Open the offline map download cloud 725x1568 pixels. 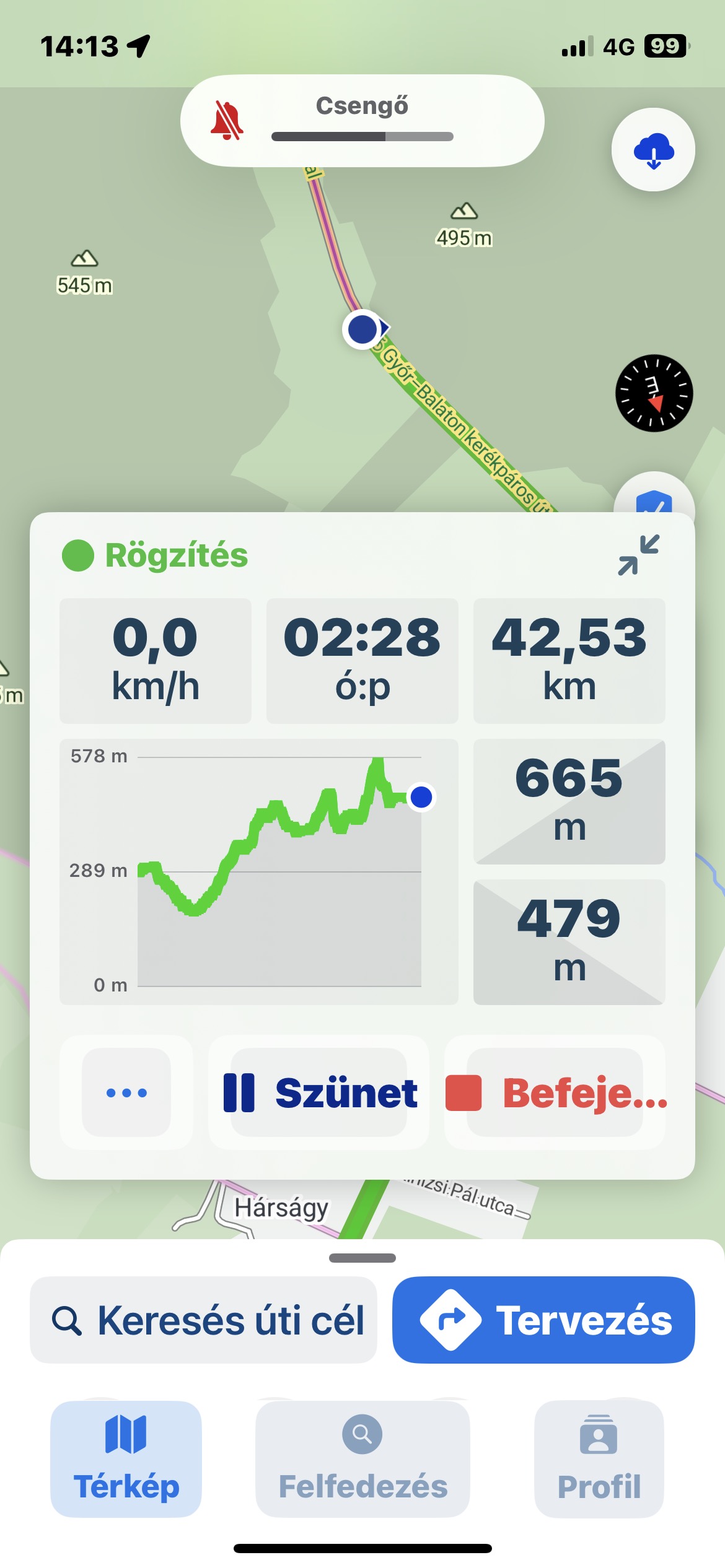click(653, 150)
